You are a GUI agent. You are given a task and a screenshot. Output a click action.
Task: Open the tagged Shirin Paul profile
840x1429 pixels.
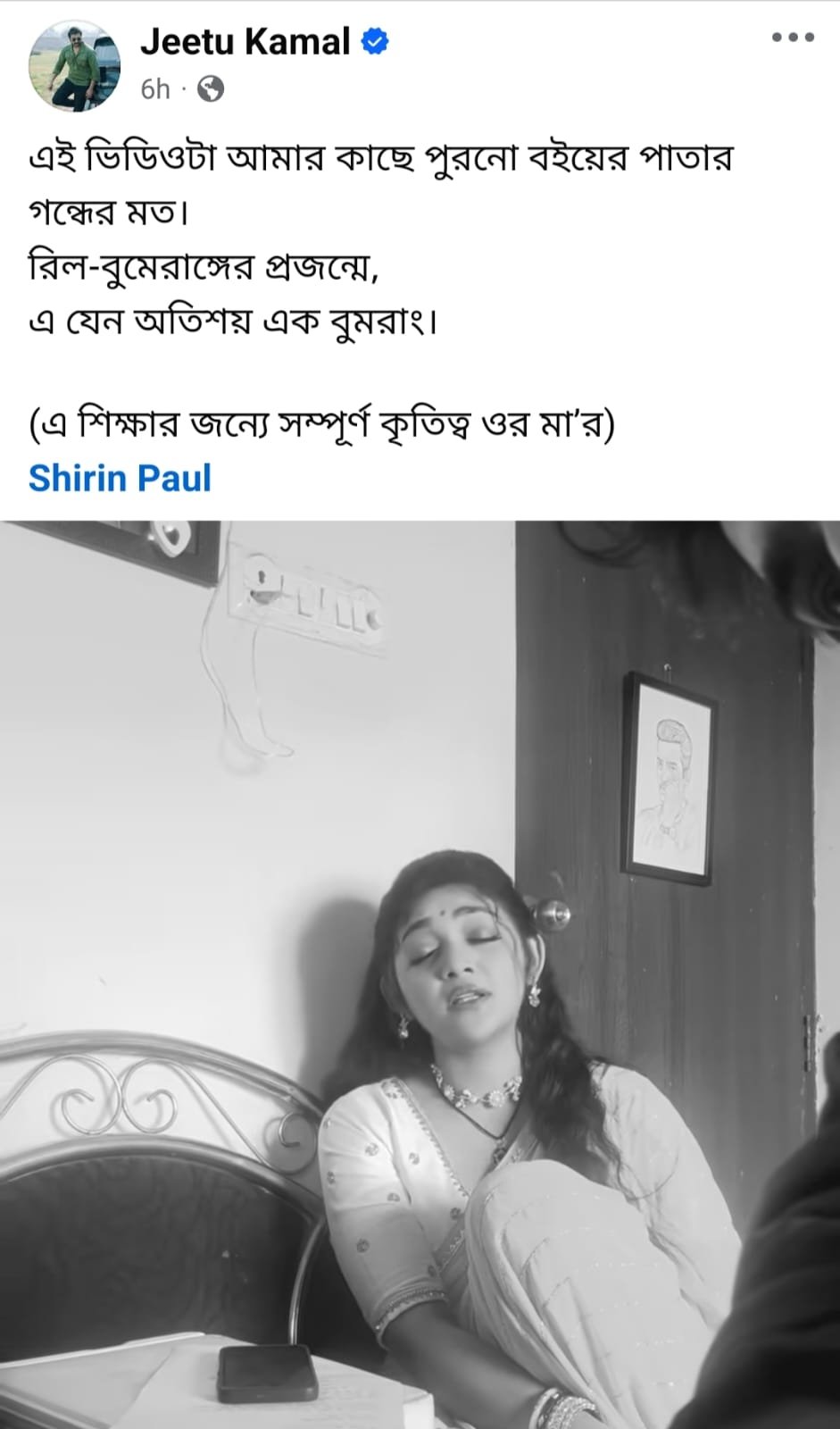(120, 478)
